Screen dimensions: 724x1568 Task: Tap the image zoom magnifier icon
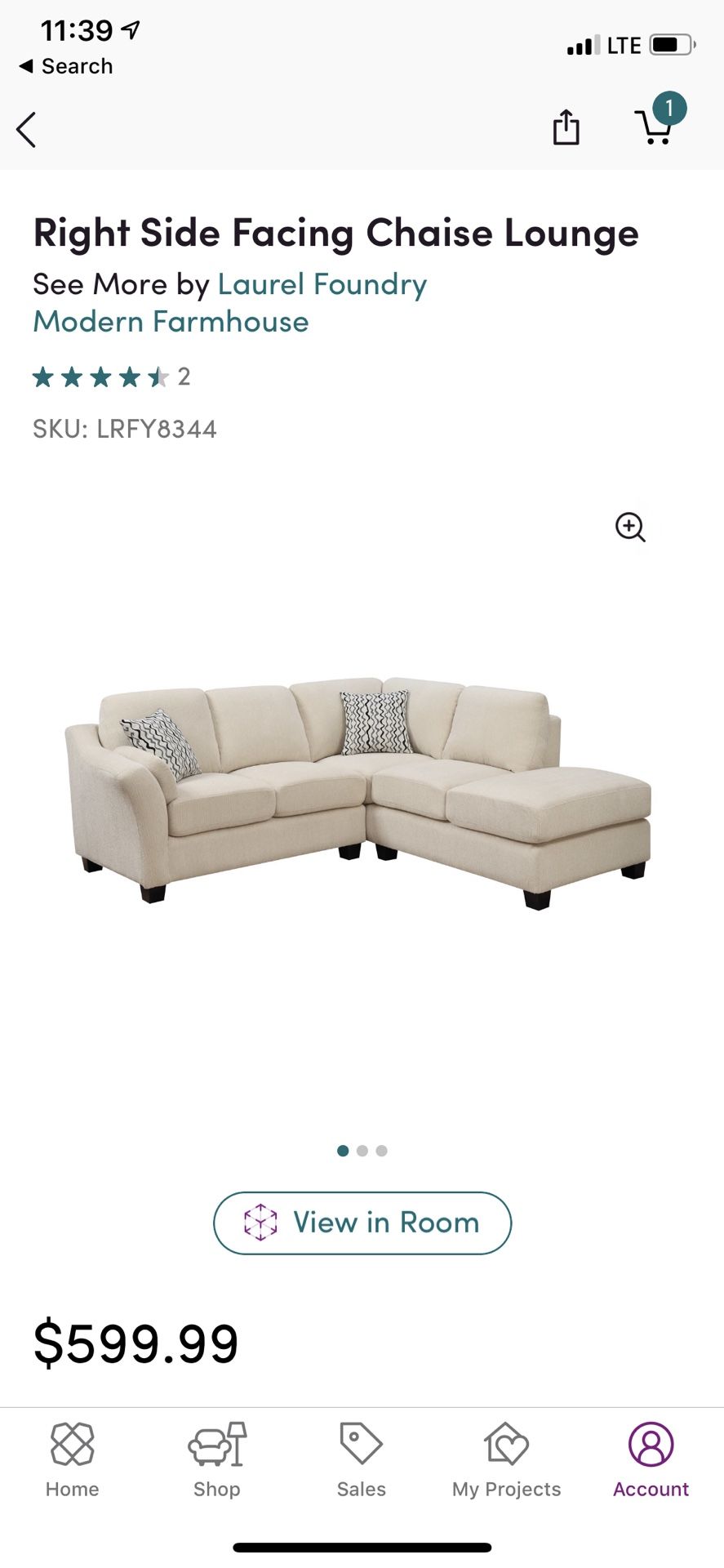pyautogui.click(x=629, y=528)
